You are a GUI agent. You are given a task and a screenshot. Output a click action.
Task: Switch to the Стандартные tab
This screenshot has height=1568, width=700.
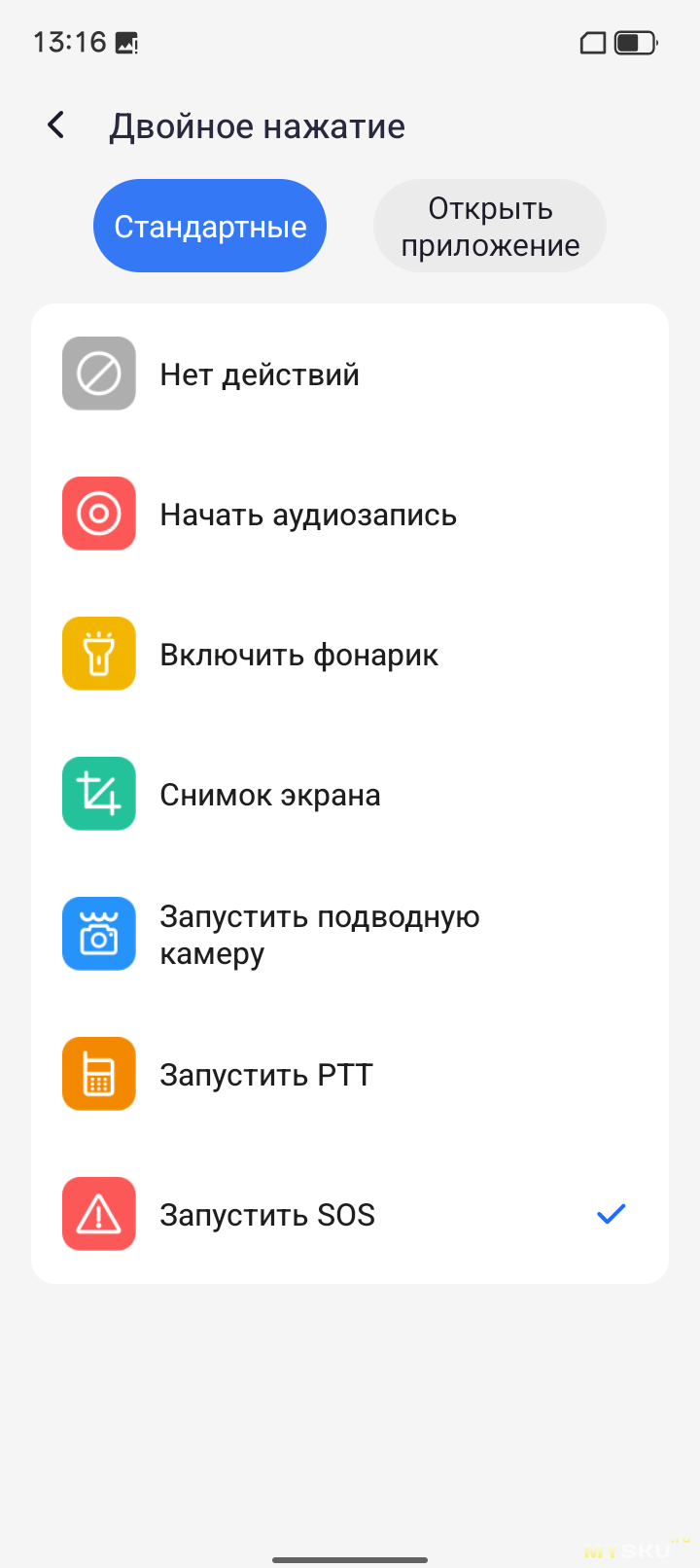pos(210,227)
